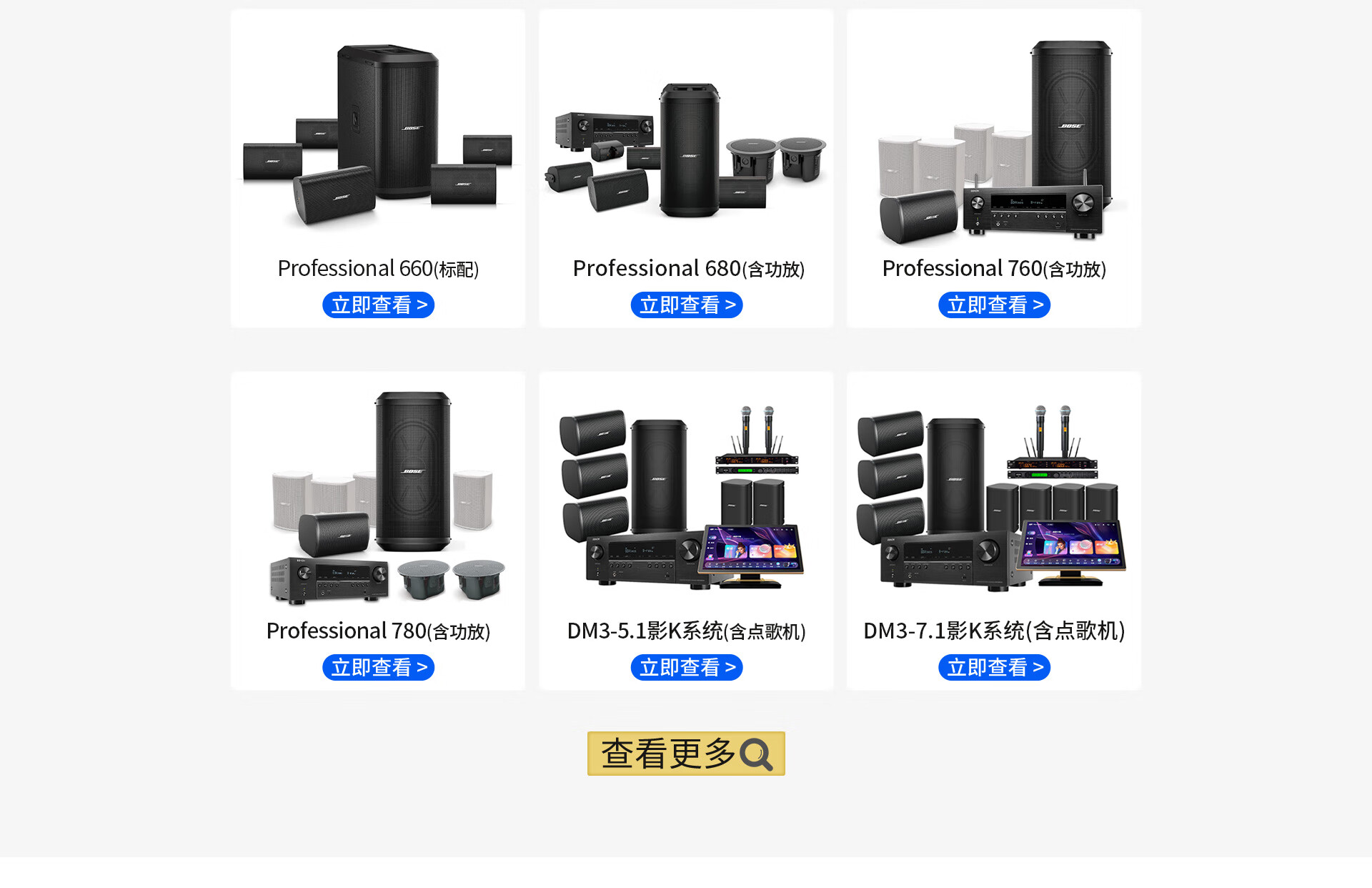Open the 查看更多 search button
The width and height of the screenshot is (1372, 888).
coord(686,754)
